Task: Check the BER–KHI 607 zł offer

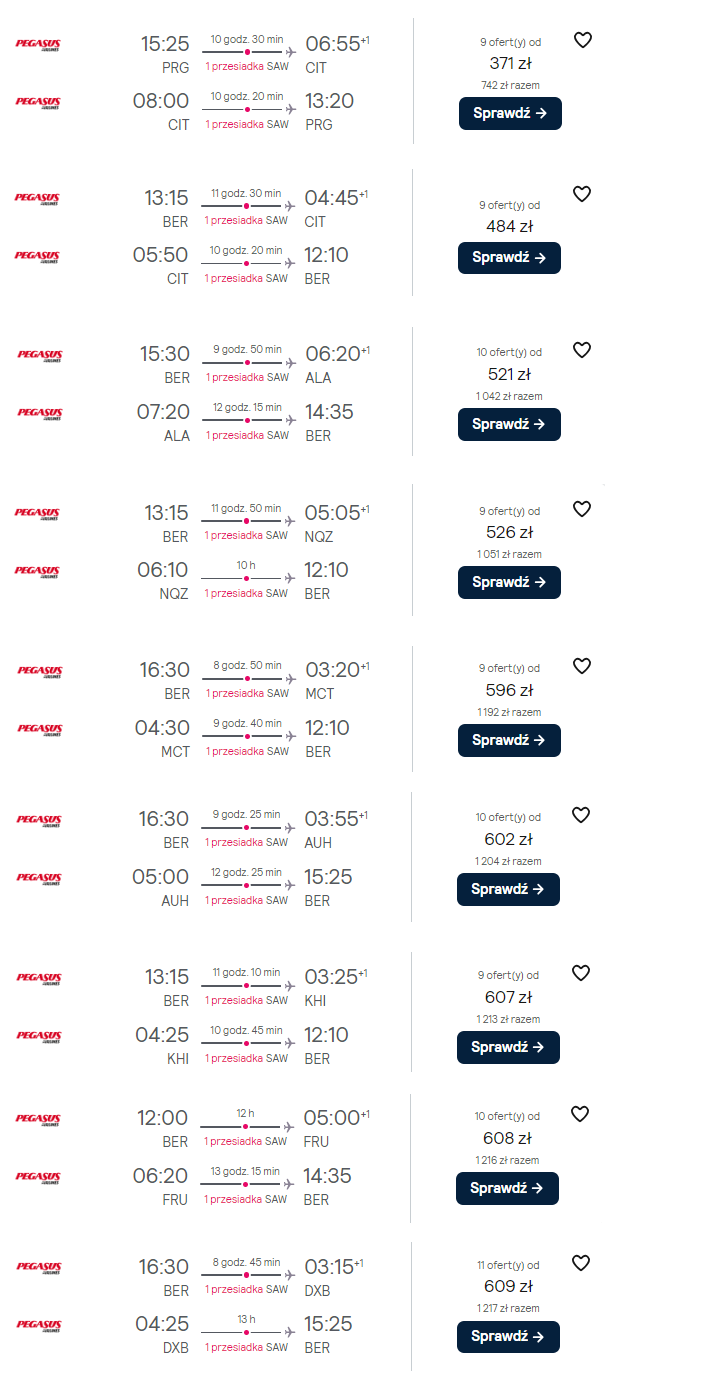Action: click(508, 1047)
